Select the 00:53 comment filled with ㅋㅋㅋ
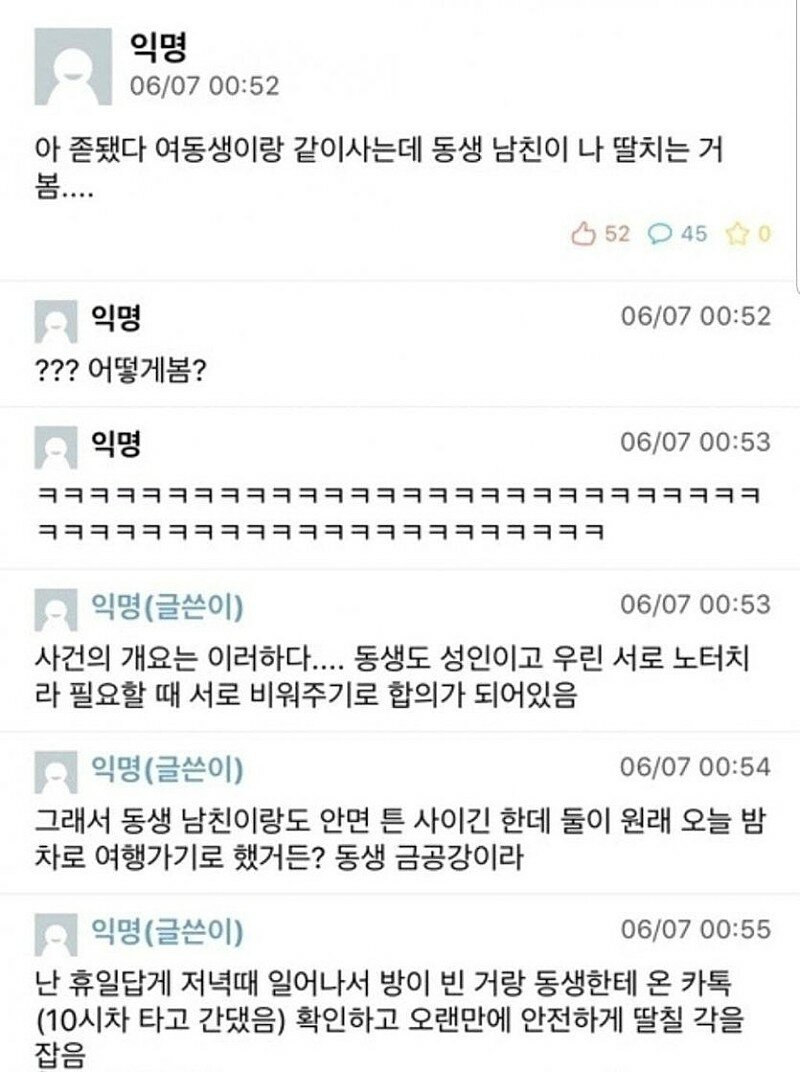 [x=398, y=512]
